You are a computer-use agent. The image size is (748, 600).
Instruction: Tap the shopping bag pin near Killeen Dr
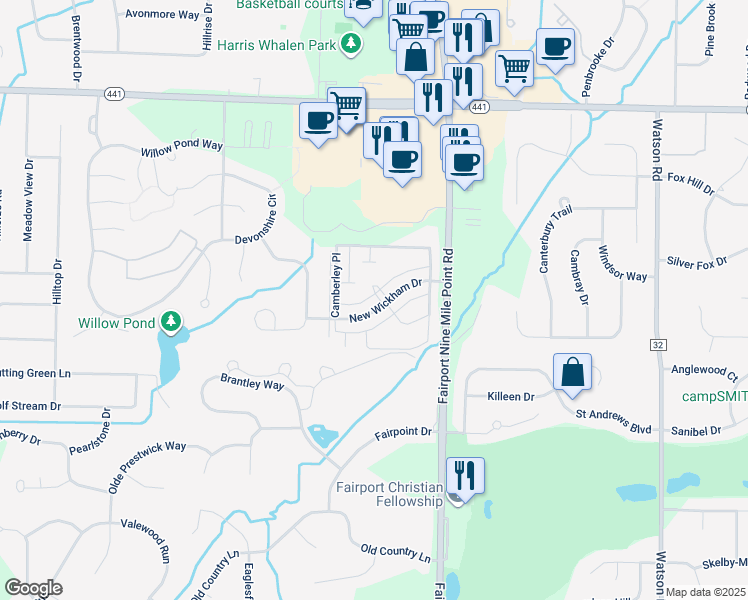pyautogui.click(x=572, y=372)
